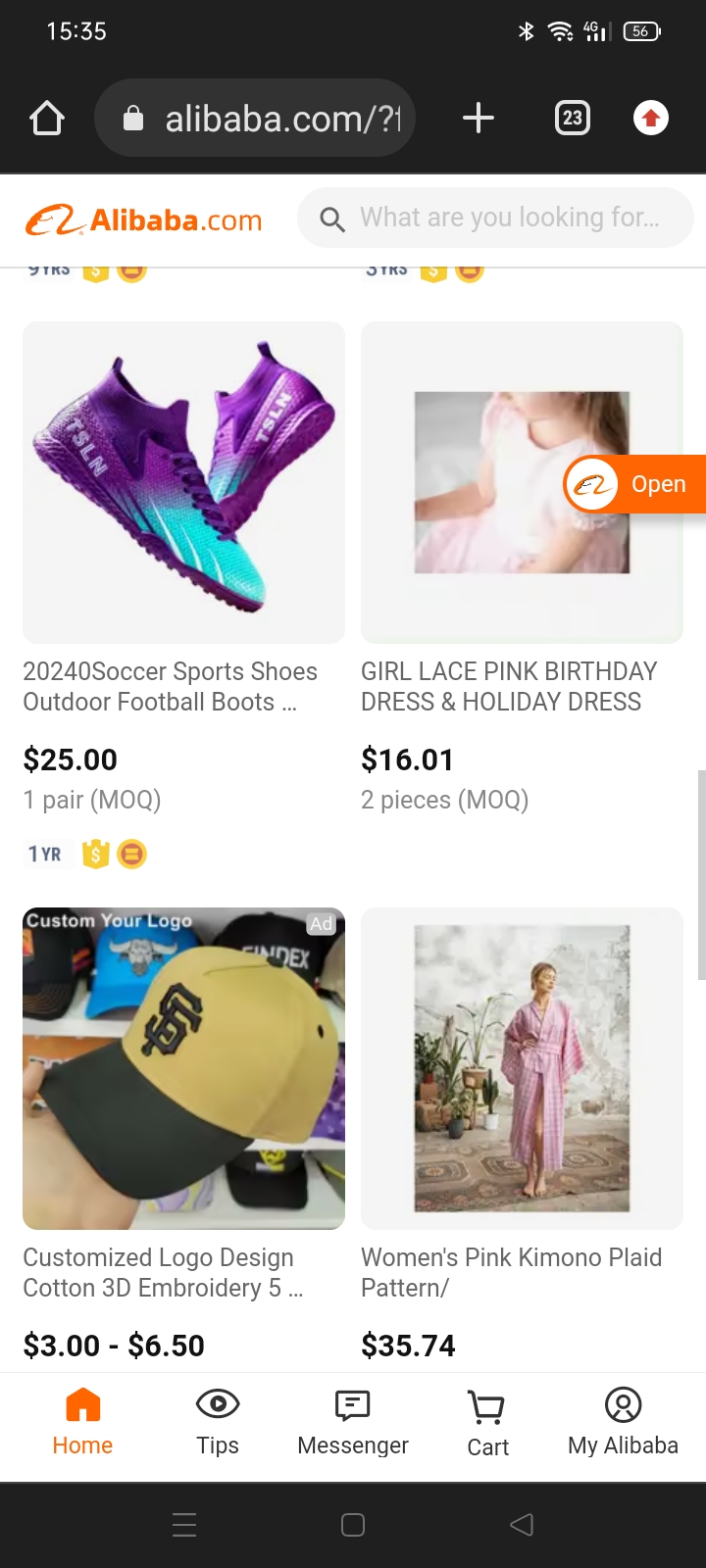Open the Messenger tab
Screen dimensions: 706x1568
click(353, 1422)
